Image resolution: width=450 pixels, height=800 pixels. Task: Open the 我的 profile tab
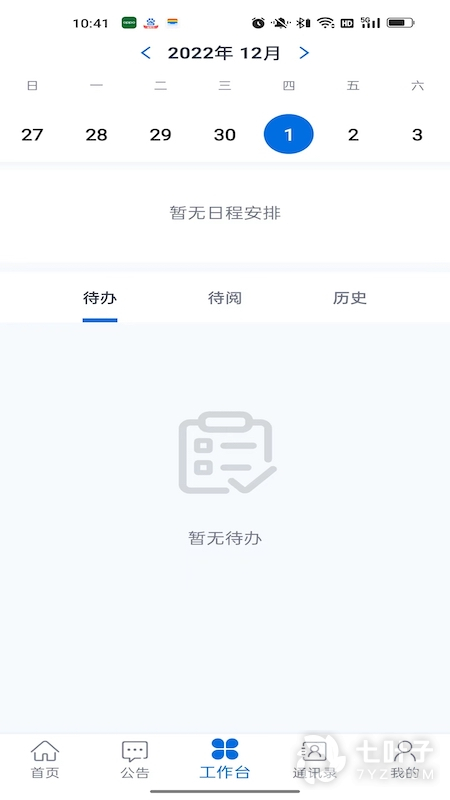click(x=405, y=760)
